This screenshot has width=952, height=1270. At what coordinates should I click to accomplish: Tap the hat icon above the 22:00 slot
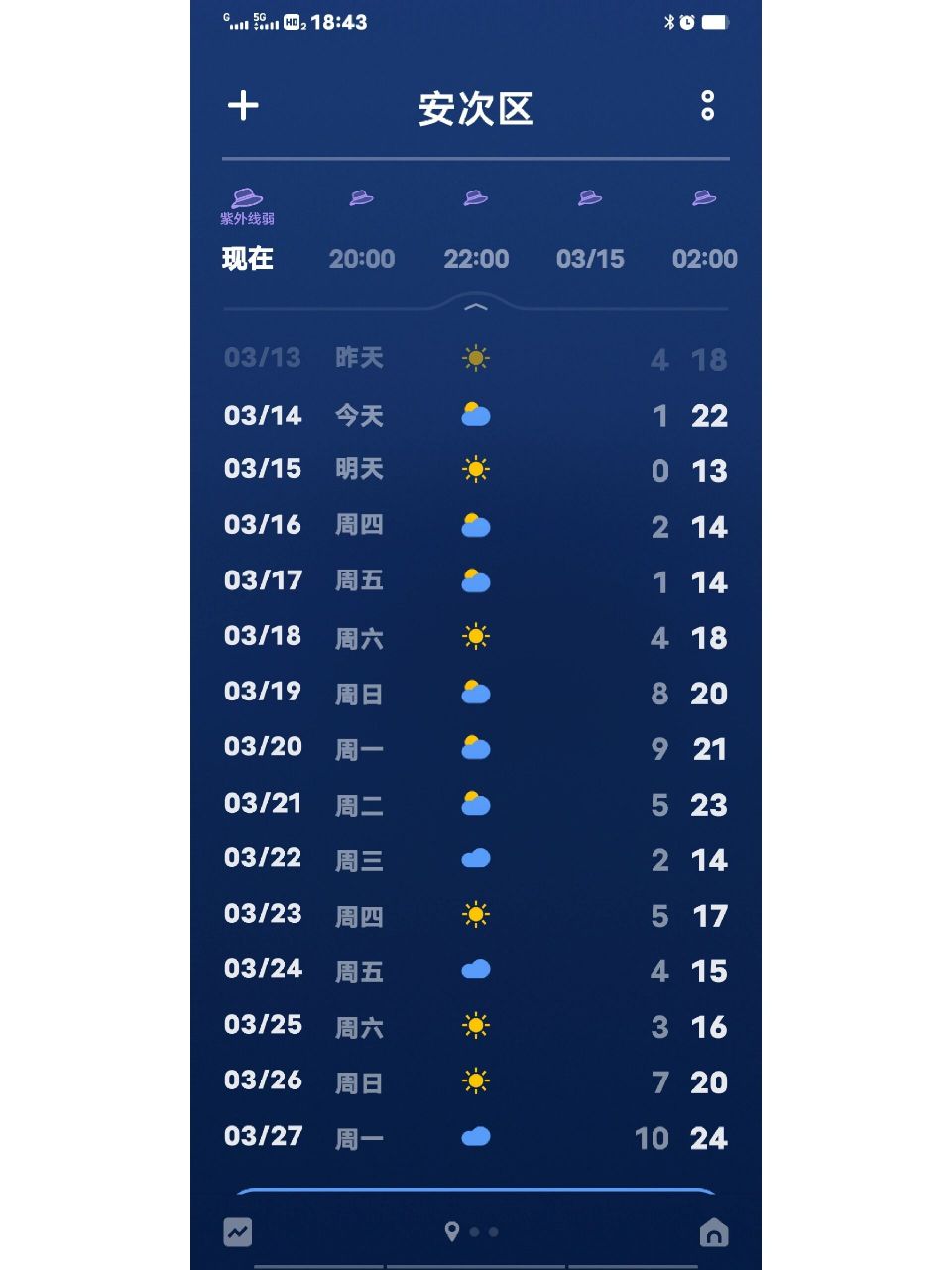pos(476,198)
